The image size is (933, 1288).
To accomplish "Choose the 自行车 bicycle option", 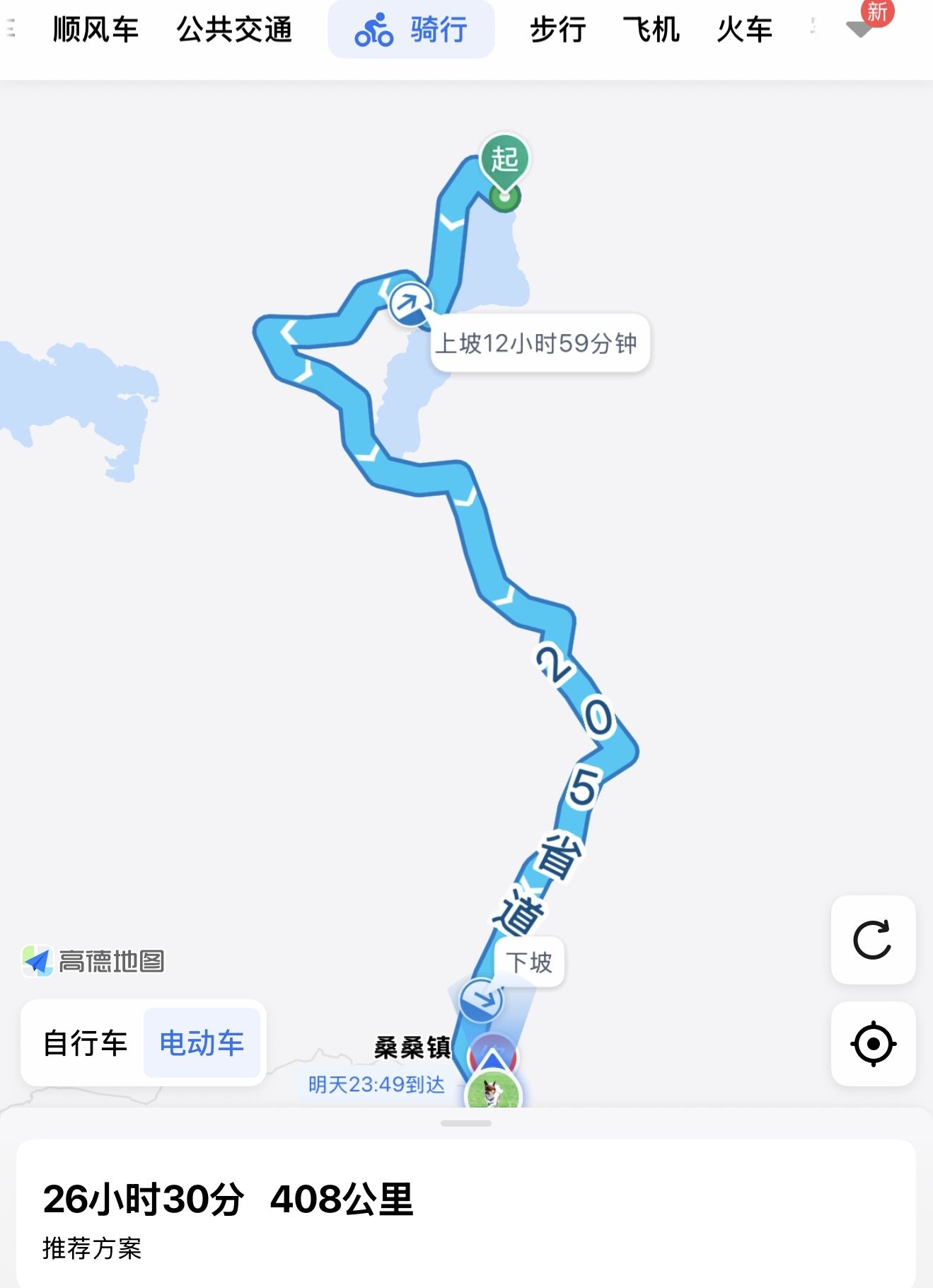I will click(x=85, y=1043).
